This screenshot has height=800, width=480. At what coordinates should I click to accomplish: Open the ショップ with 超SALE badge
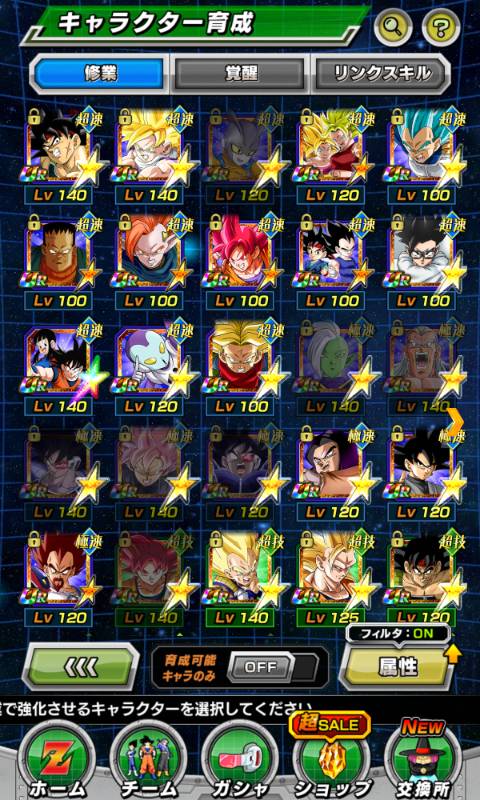click(x=333, y=758)
